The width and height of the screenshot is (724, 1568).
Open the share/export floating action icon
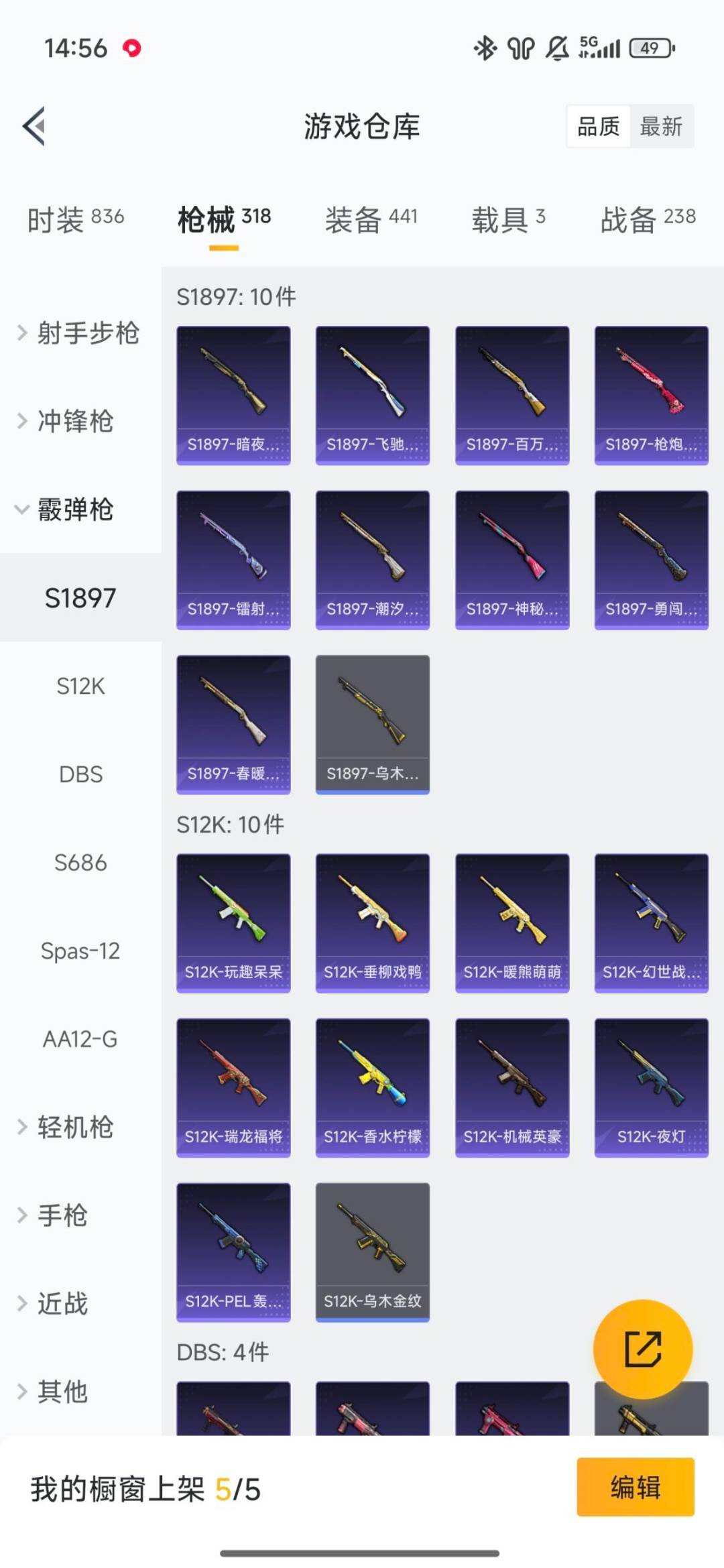click(x=642, y=1349)
